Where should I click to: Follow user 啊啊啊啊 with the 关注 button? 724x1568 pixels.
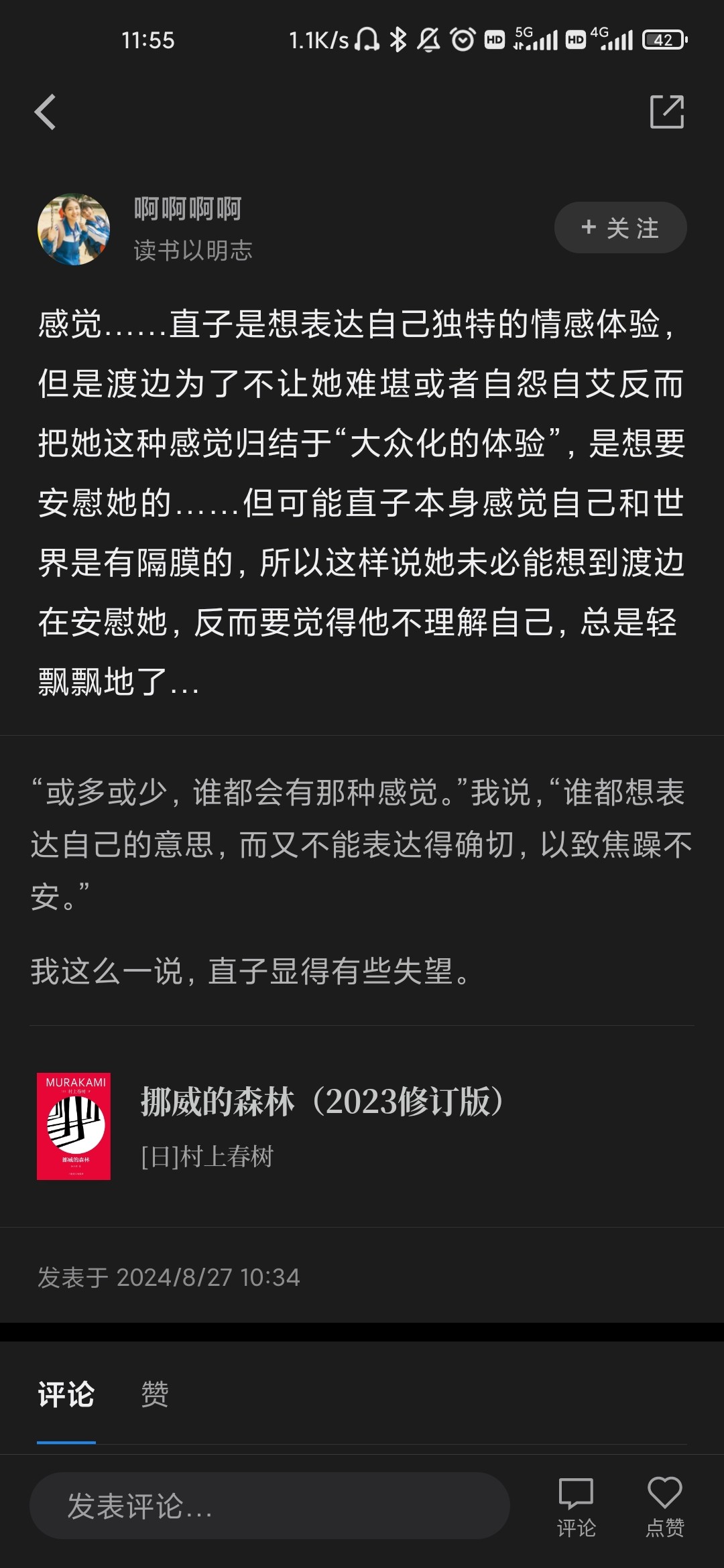coord(620,228)
